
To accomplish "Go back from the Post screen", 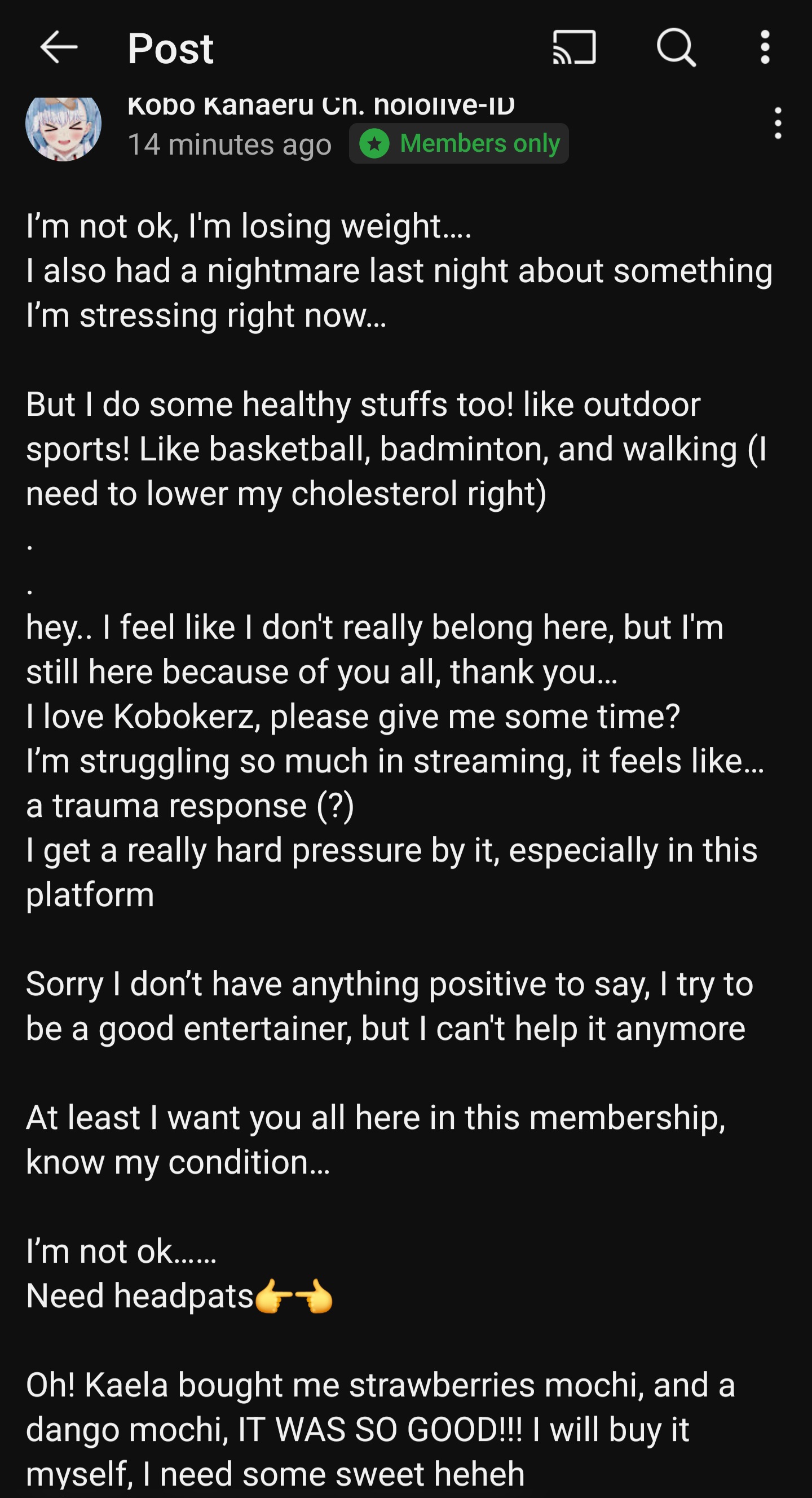I will (59, 47).
